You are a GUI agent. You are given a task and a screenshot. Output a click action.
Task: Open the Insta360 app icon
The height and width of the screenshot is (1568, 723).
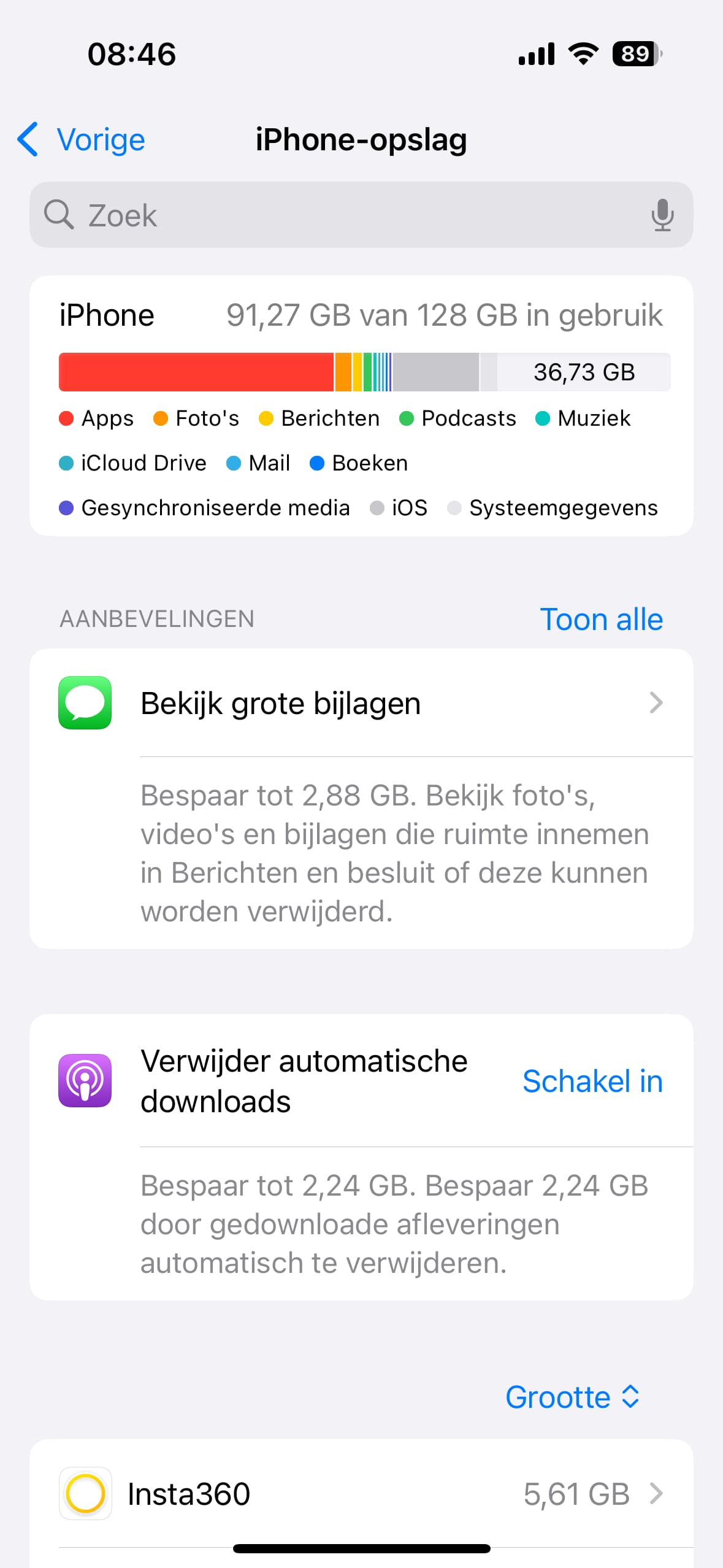pyautogui.click(x=85, y=1495)
